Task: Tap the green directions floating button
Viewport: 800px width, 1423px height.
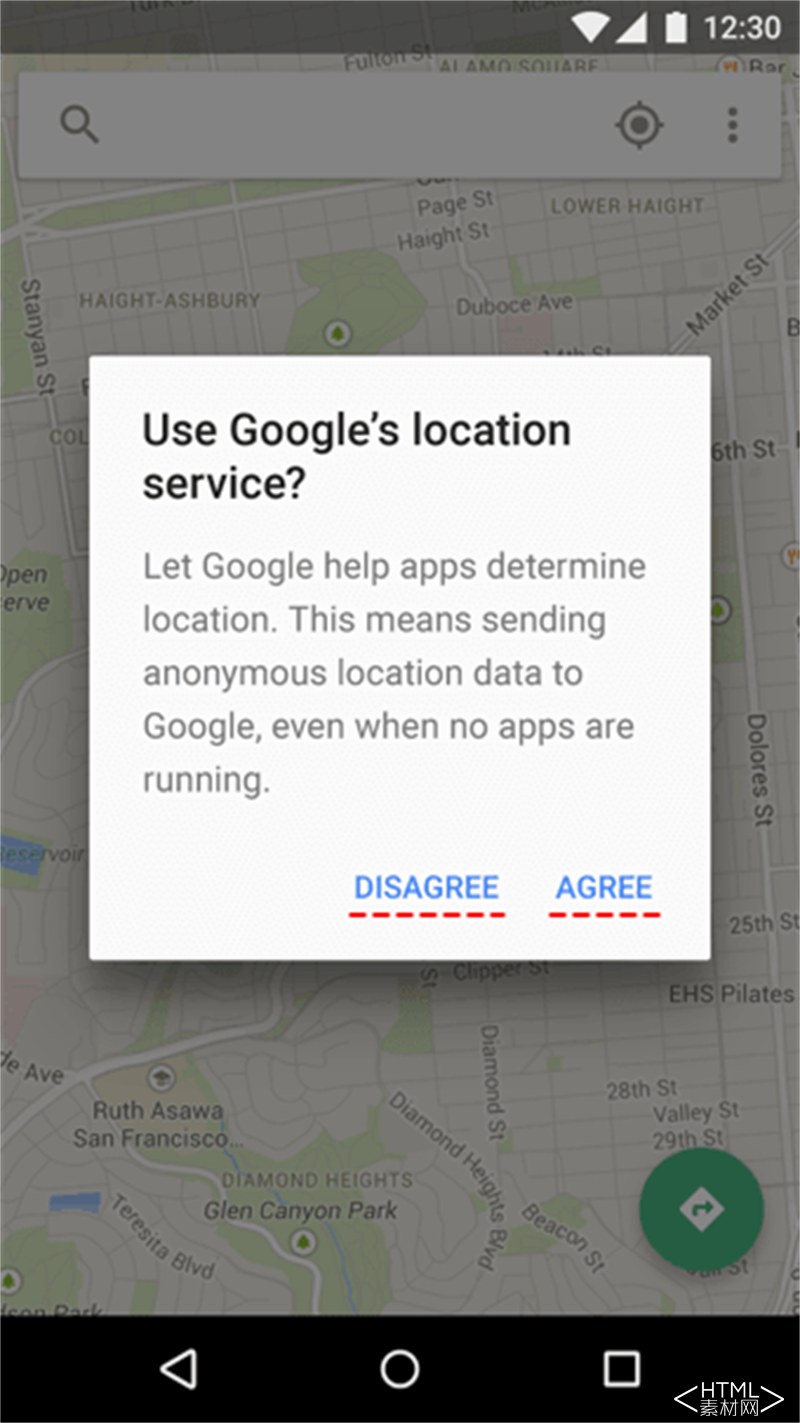Action: [701, 1210]
